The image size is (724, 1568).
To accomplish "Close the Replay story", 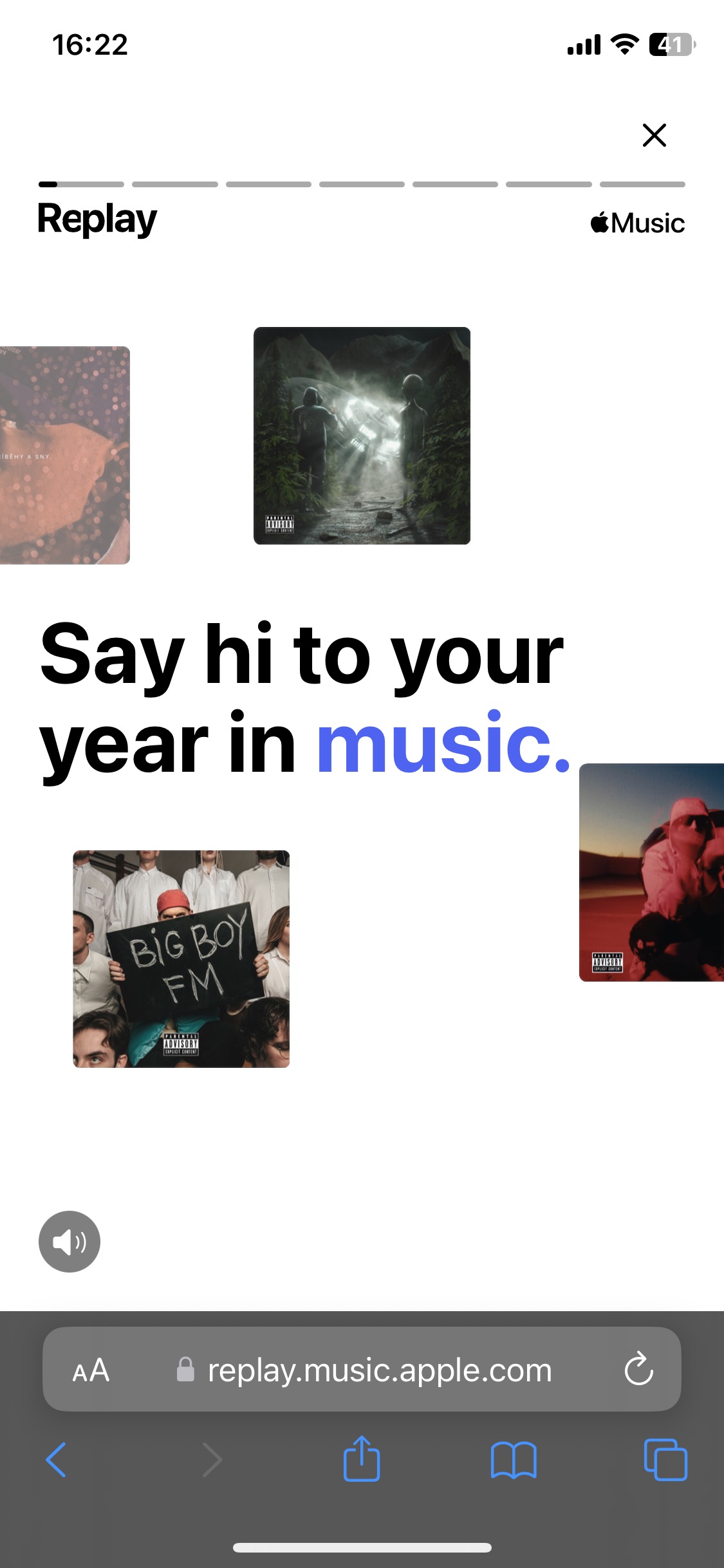I will pyautogui.click(x=654, y=135).
